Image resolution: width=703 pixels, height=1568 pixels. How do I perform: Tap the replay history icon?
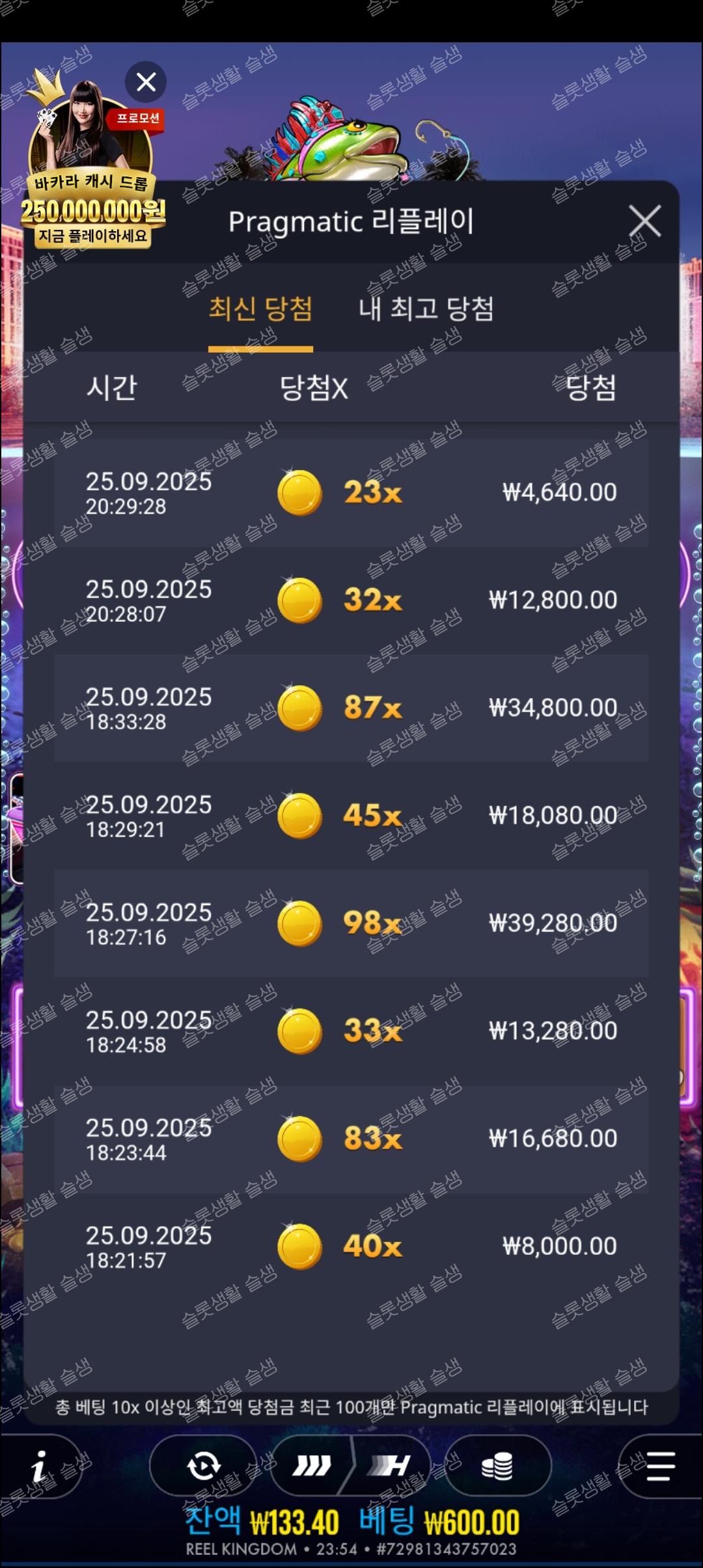(203, 1466)
